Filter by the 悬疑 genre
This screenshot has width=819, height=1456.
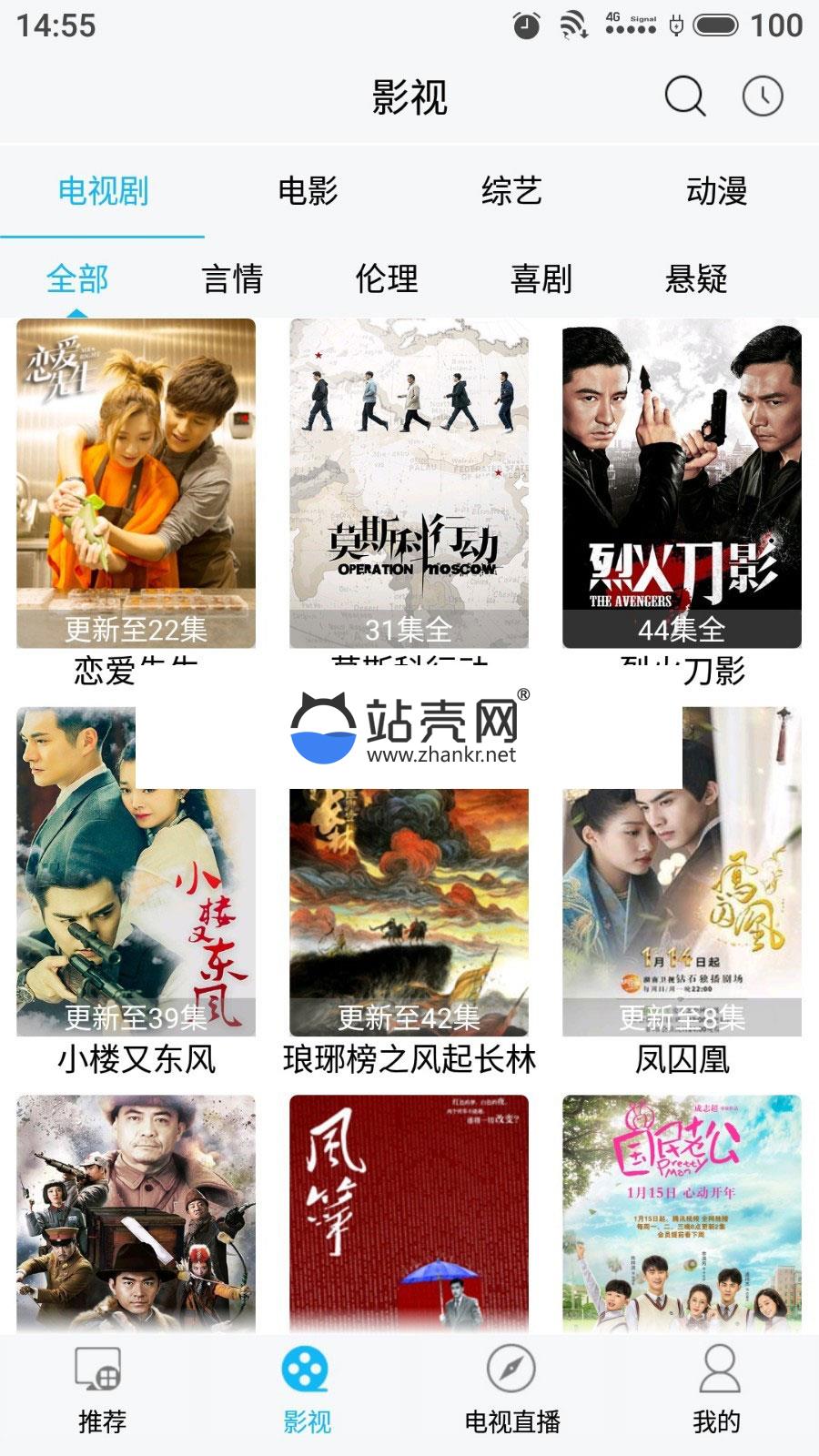pyautogui.click(x=696, y=278)
